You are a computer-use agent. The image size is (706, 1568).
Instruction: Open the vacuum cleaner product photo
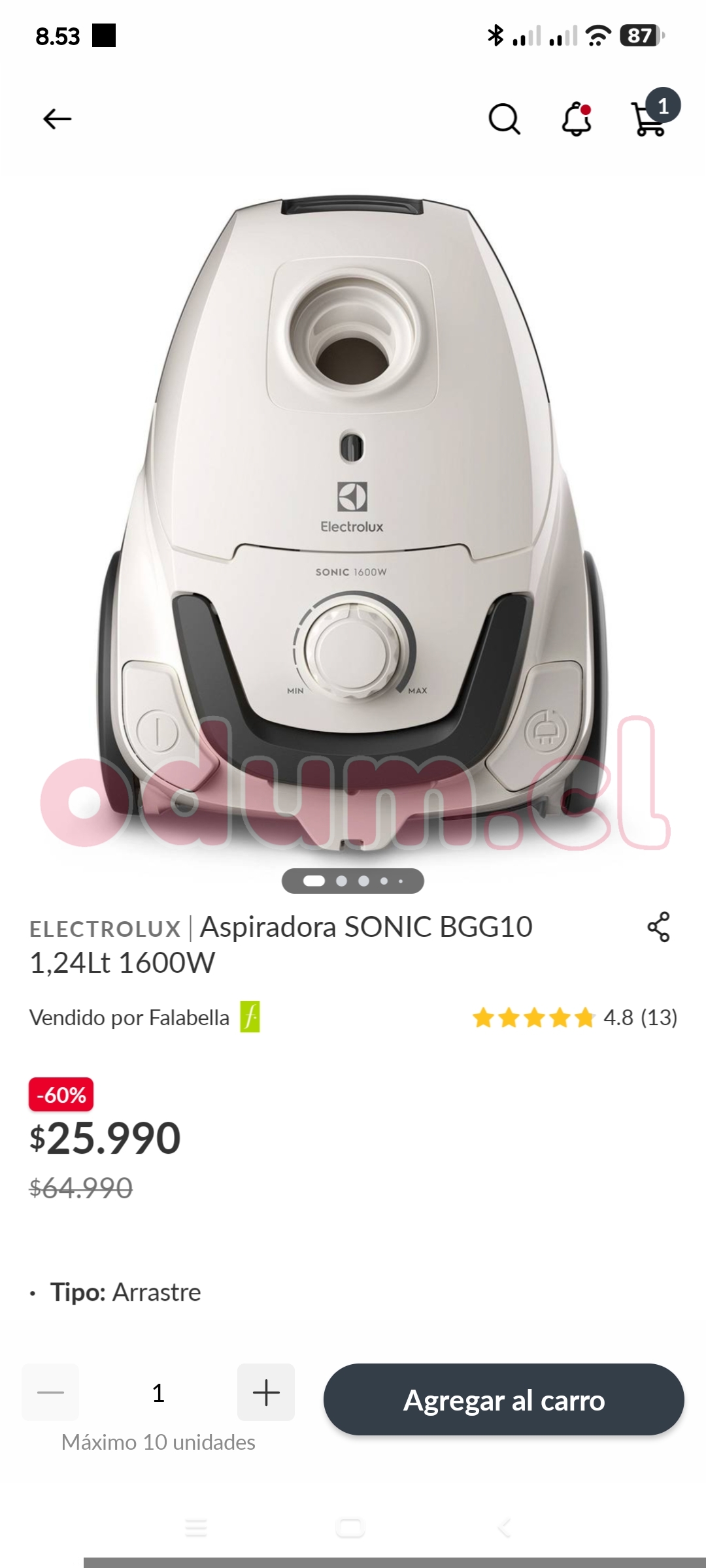(353, 510)
